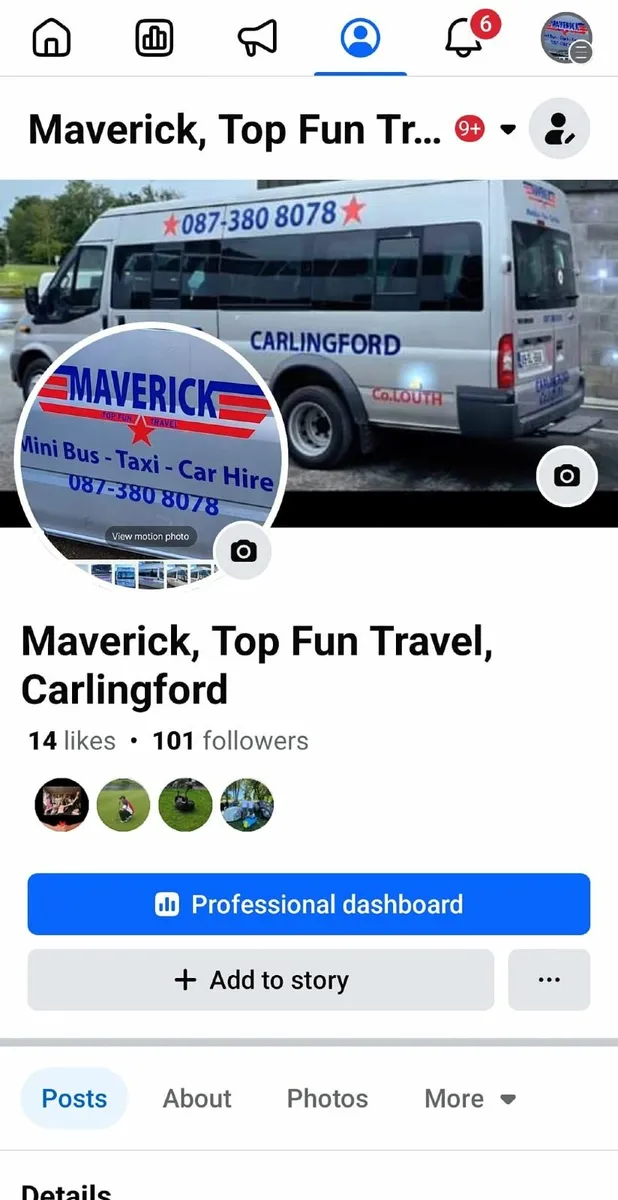Switch to the Photos tab
The image size is (618, 1200).
327,1098
